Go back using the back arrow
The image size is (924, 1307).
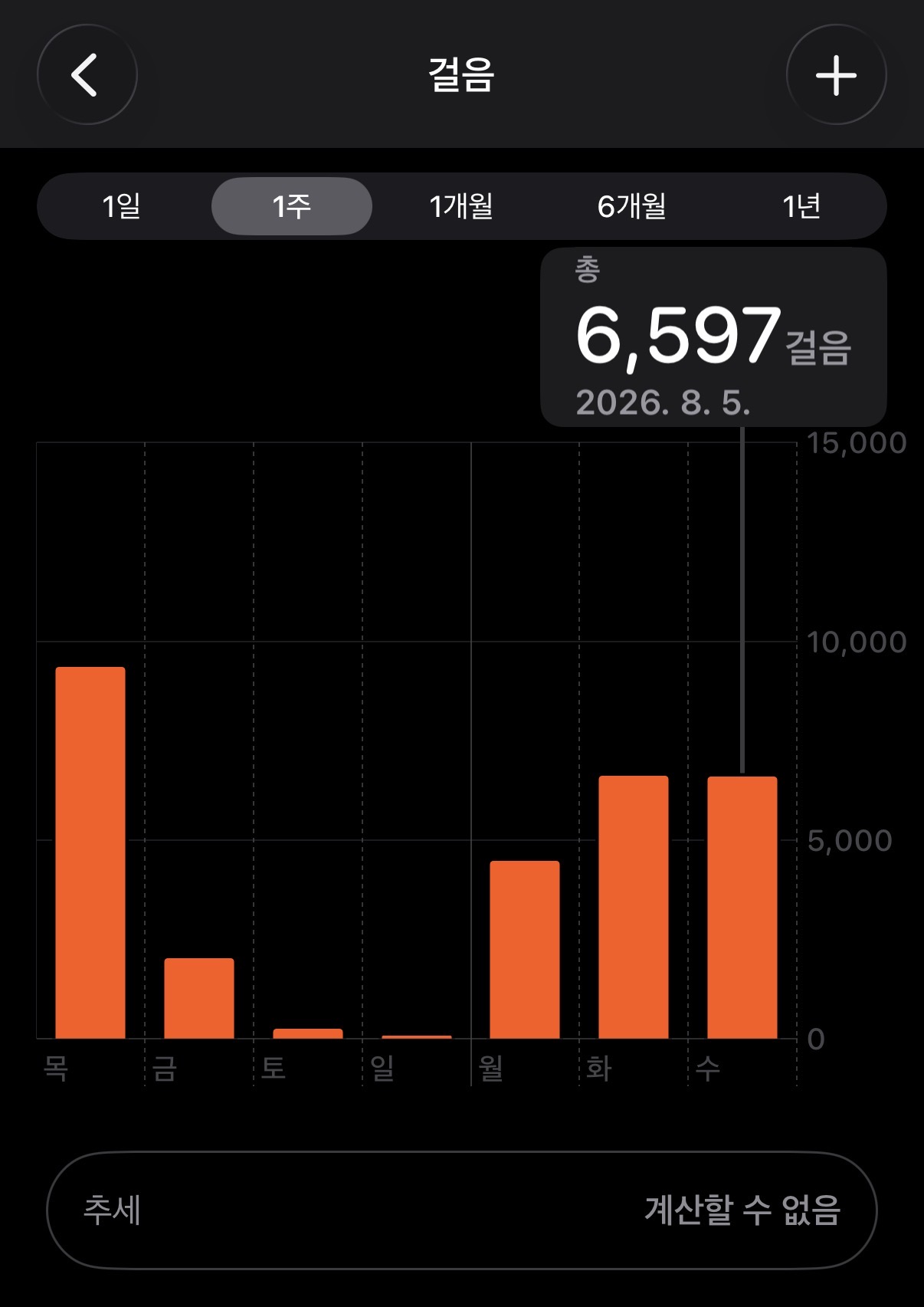pyautogui.click(x=87, y=74)
